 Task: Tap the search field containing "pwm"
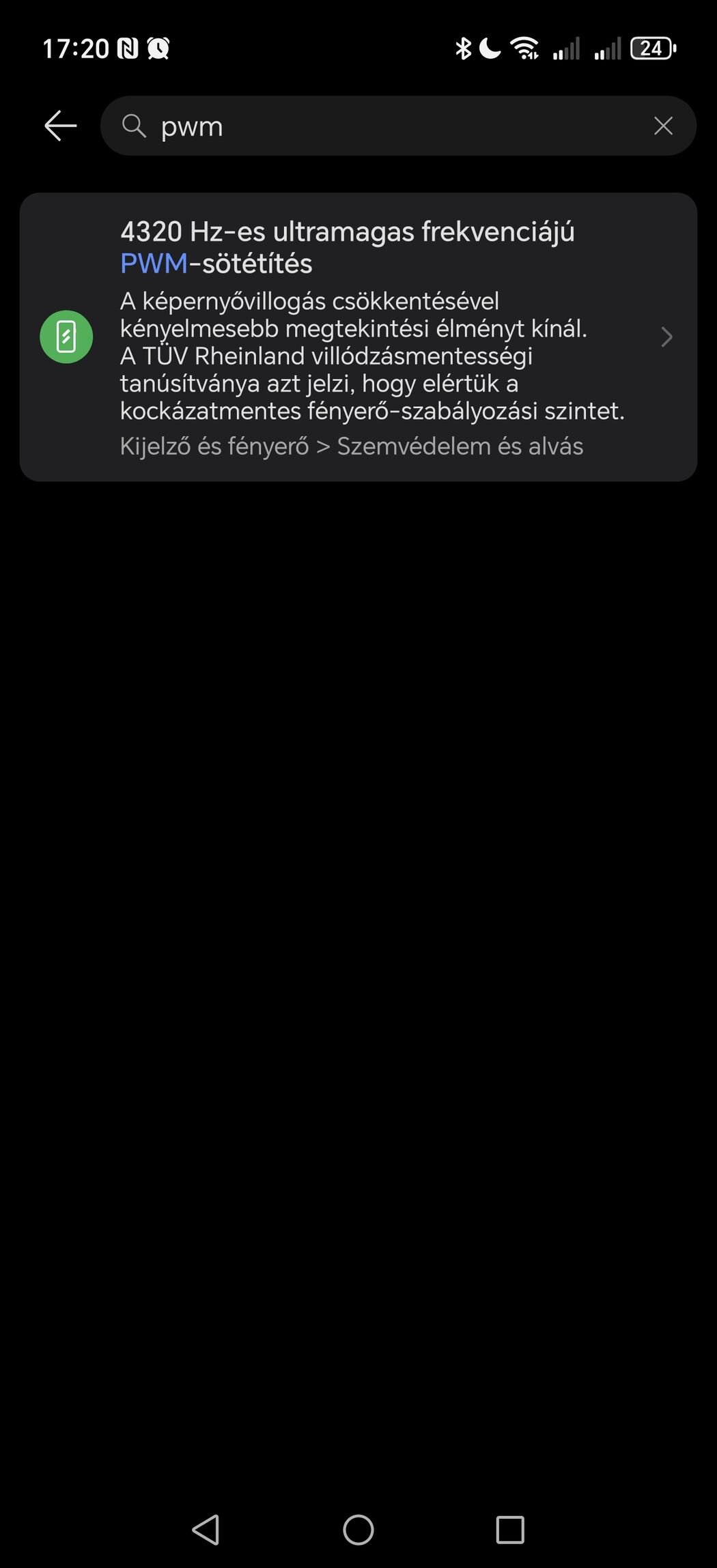pyautogui.click(x=382, y=126)
